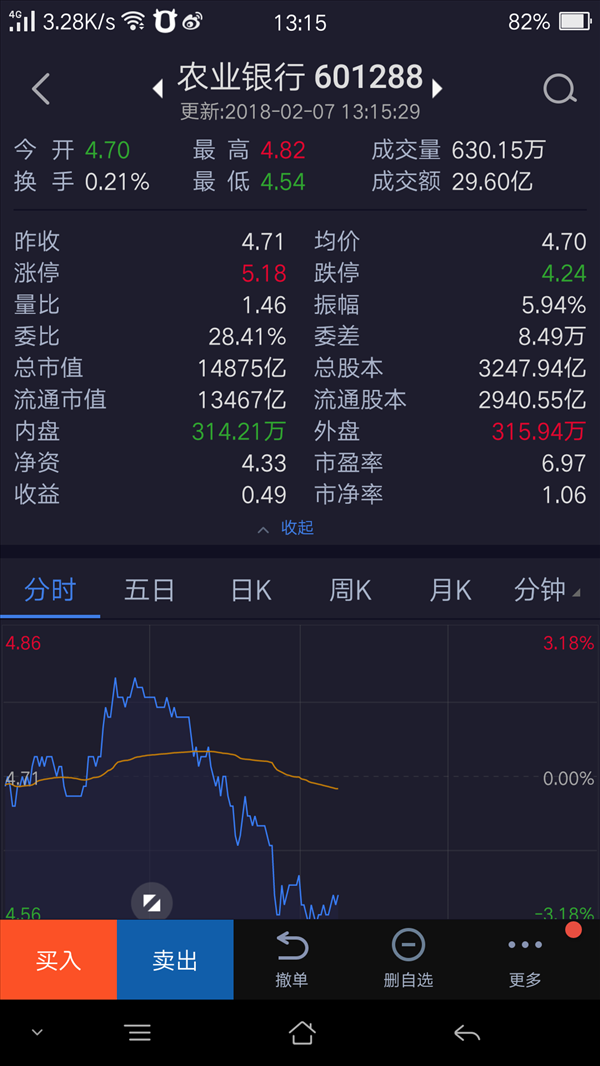Switch to the 五日 chart tab

point(149,590)
